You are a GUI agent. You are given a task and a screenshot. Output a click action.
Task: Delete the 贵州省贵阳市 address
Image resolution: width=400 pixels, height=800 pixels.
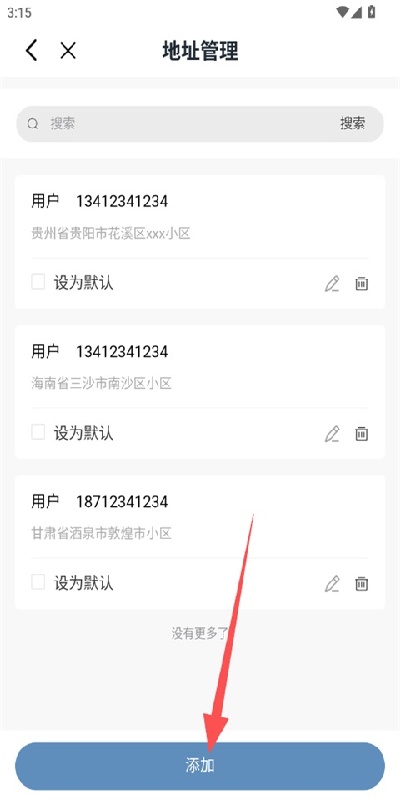pos(362,283)
